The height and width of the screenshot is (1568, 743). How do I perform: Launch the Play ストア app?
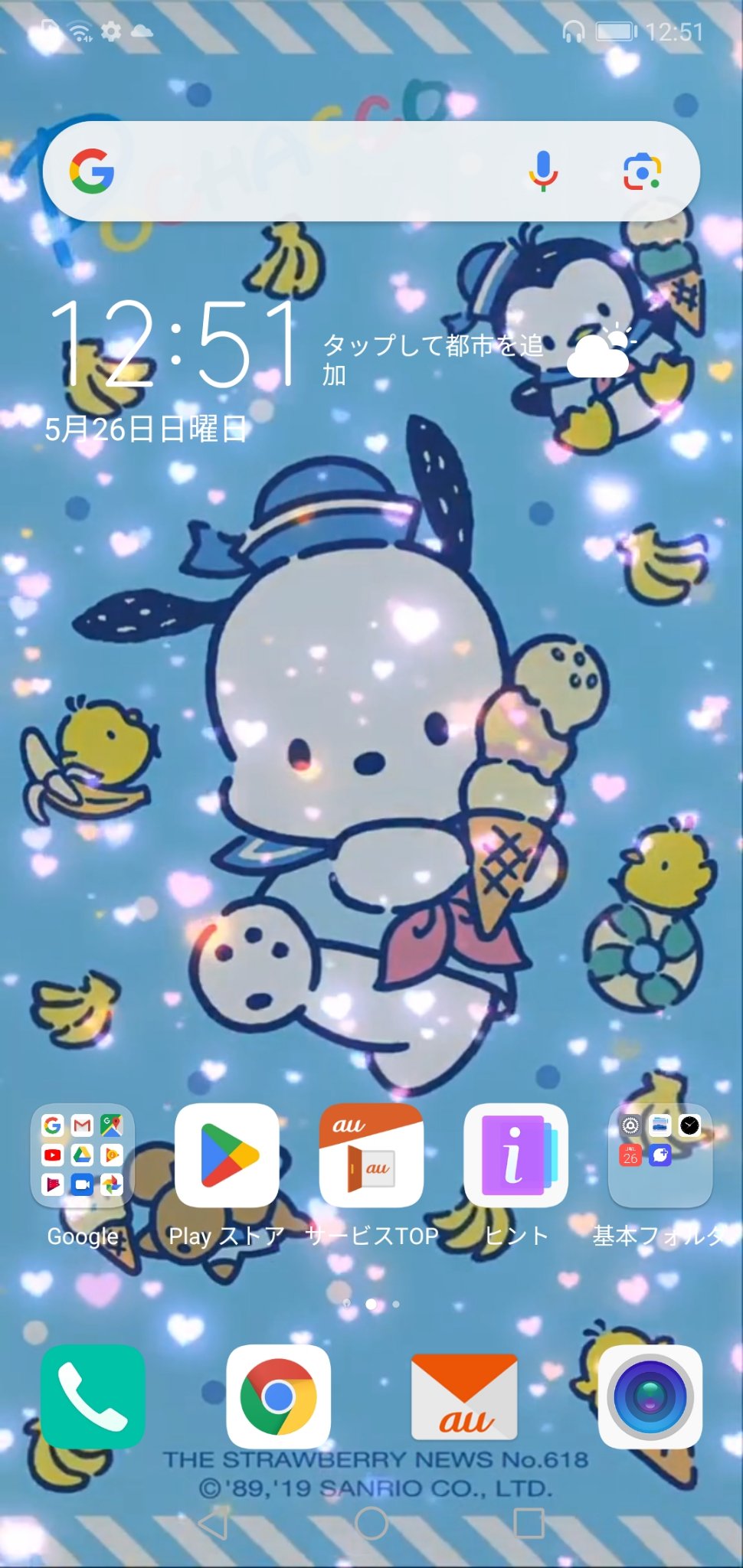[227, 1156]
